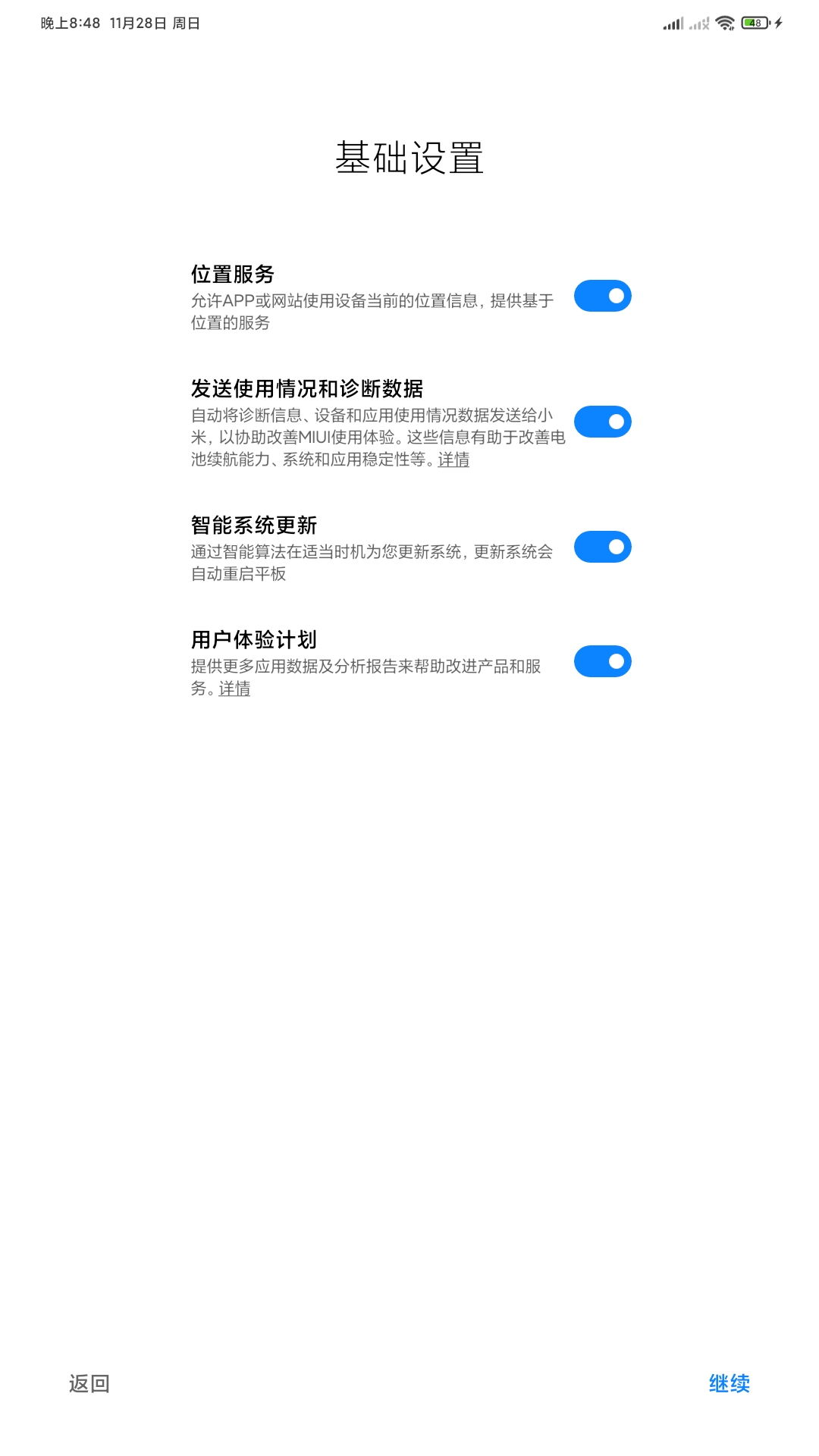Screen dimensions: 819x1456
Task: Open 详情 link under diagnostic data
Action: 453,460
